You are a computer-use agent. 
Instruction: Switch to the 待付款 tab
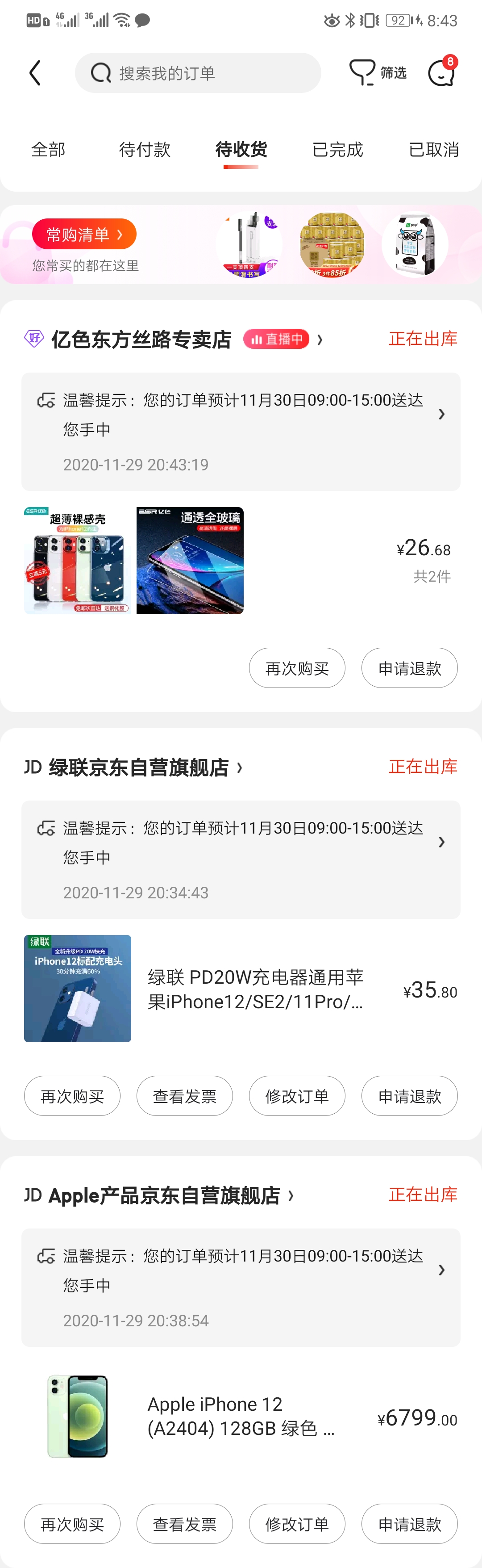point(145,150)
